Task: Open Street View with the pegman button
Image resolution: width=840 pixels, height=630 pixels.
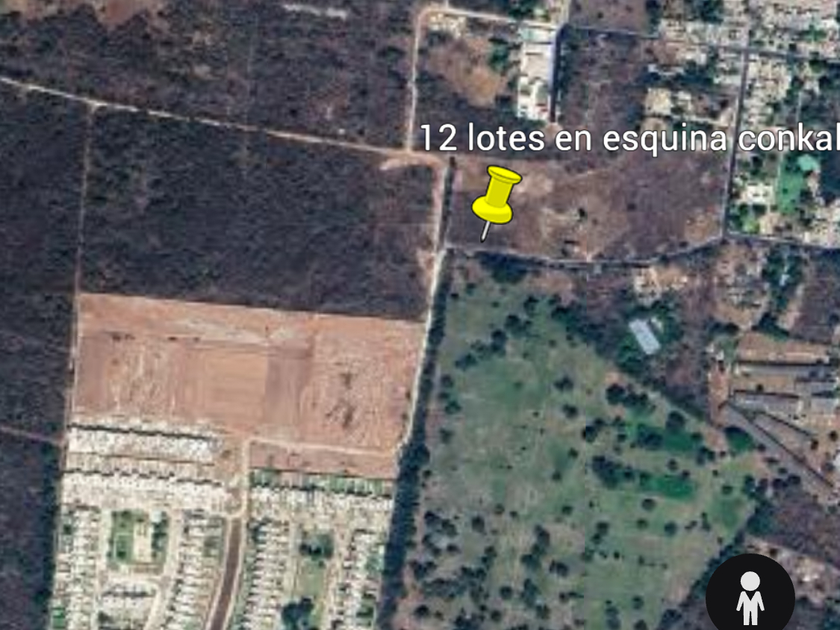Action: (750, 598)
